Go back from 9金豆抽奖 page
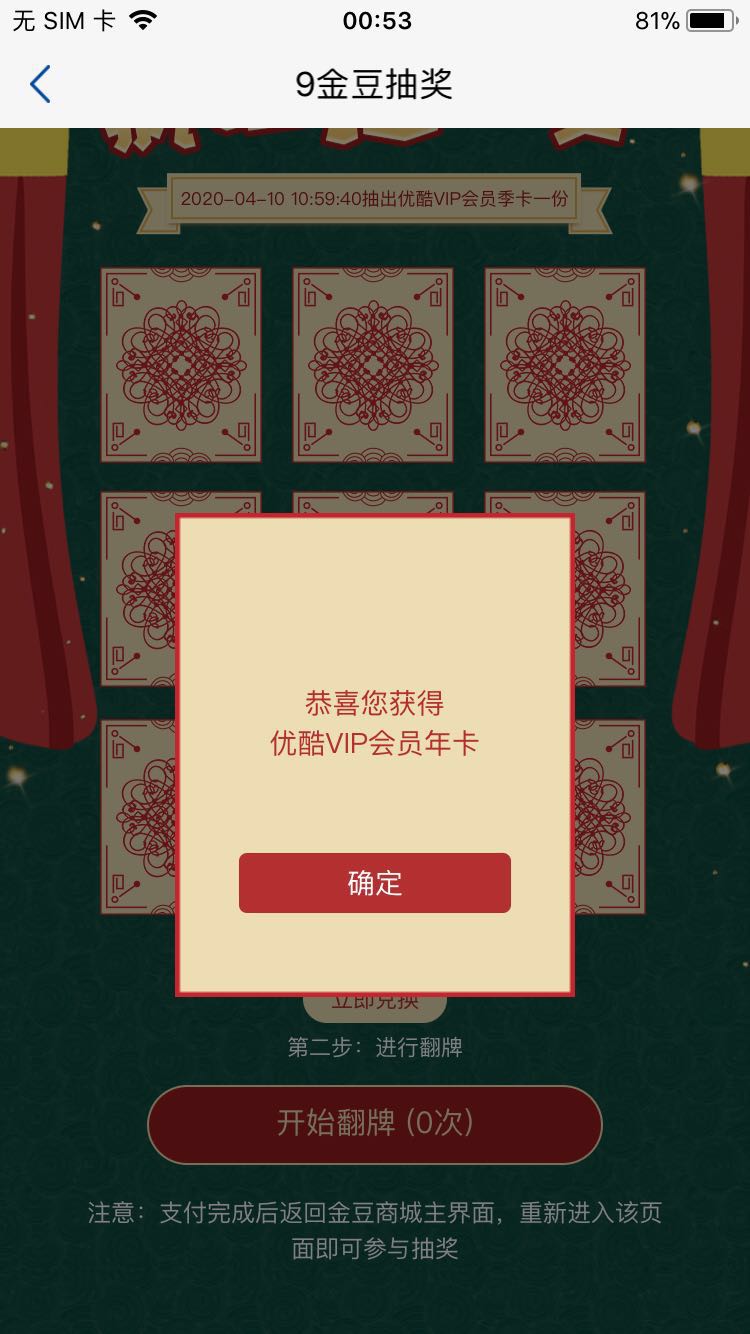Viewport: 750px width, 1334px height. tap(40, 85)
